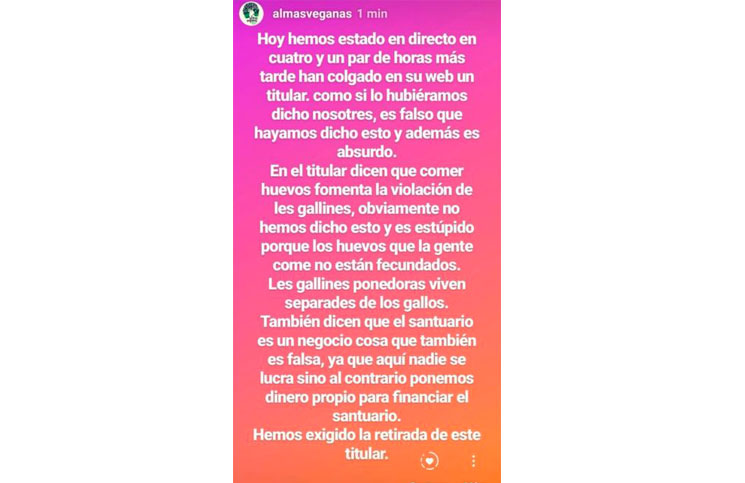Open the three-dot overflow menu

coord(474,461)
